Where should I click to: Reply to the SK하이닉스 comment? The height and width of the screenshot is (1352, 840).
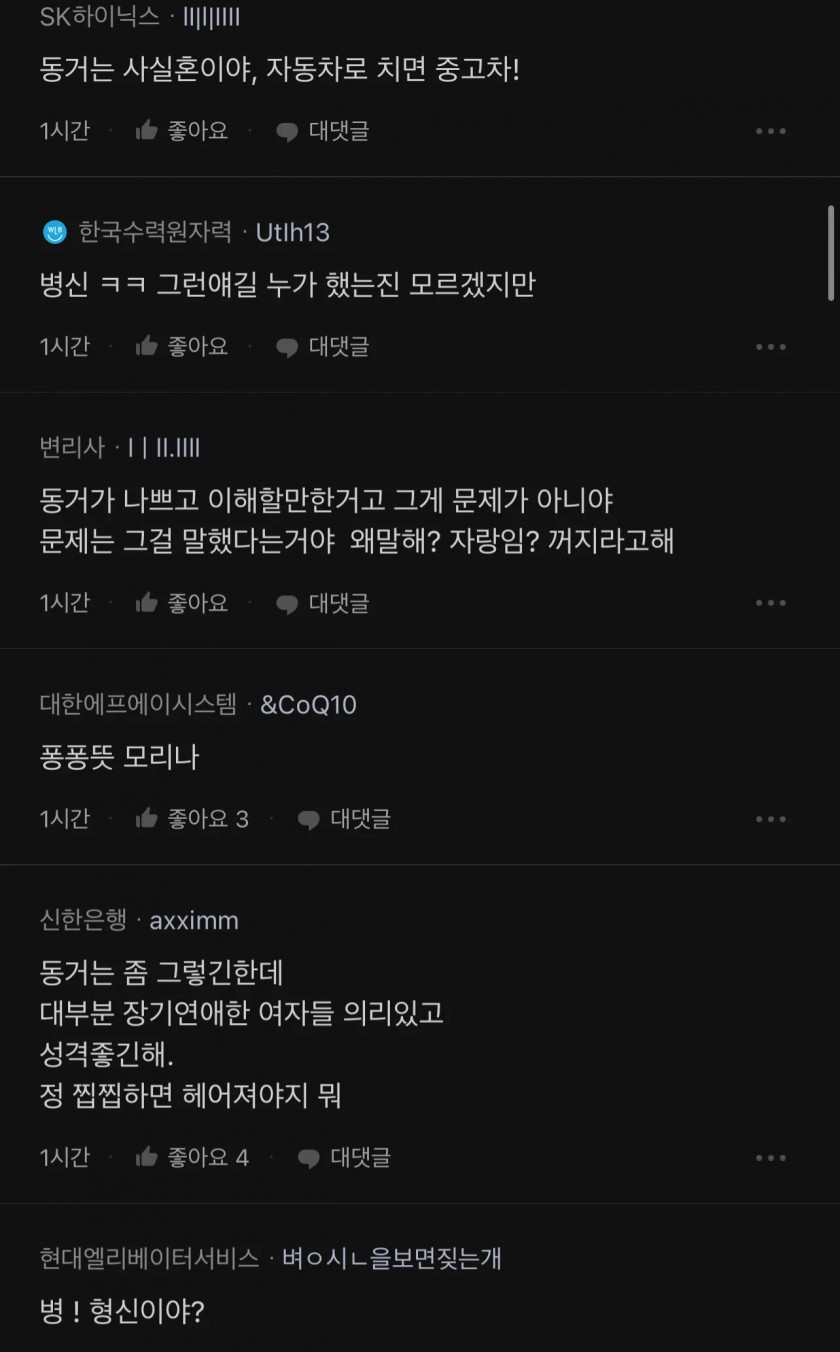pos(323,130)
